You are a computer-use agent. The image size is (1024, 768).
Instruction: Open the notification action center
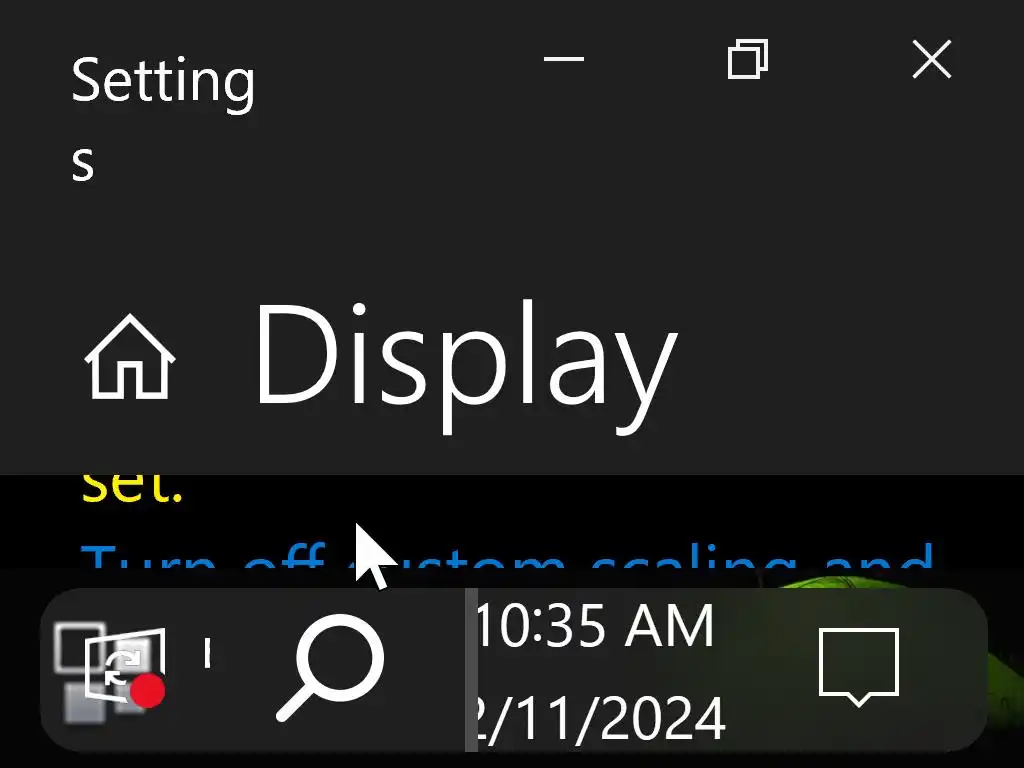[x=858, y=666]
